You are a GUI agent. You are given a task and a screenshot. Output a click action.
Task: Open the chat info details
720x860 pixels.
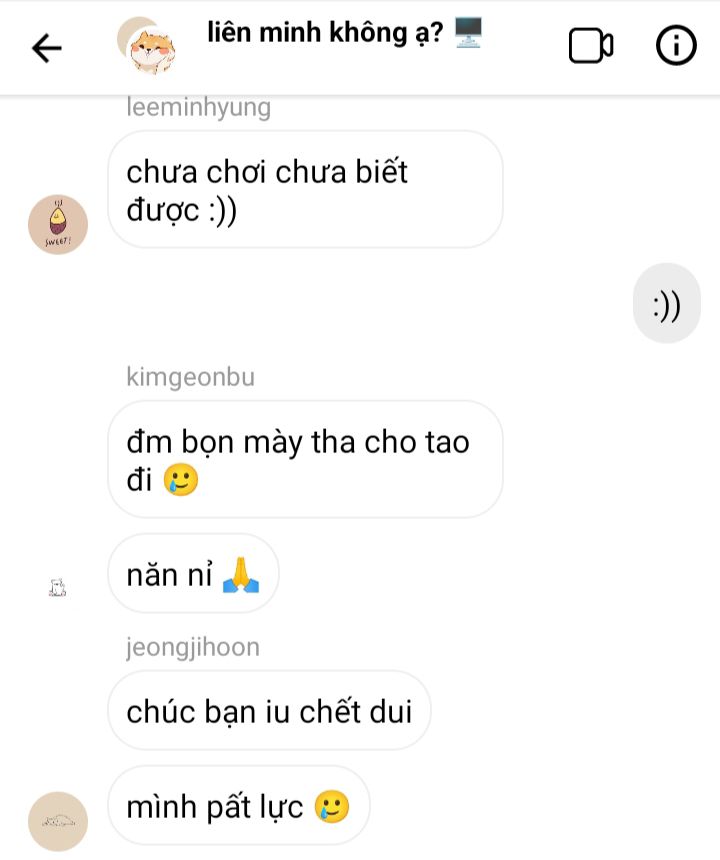pos(676,46)
